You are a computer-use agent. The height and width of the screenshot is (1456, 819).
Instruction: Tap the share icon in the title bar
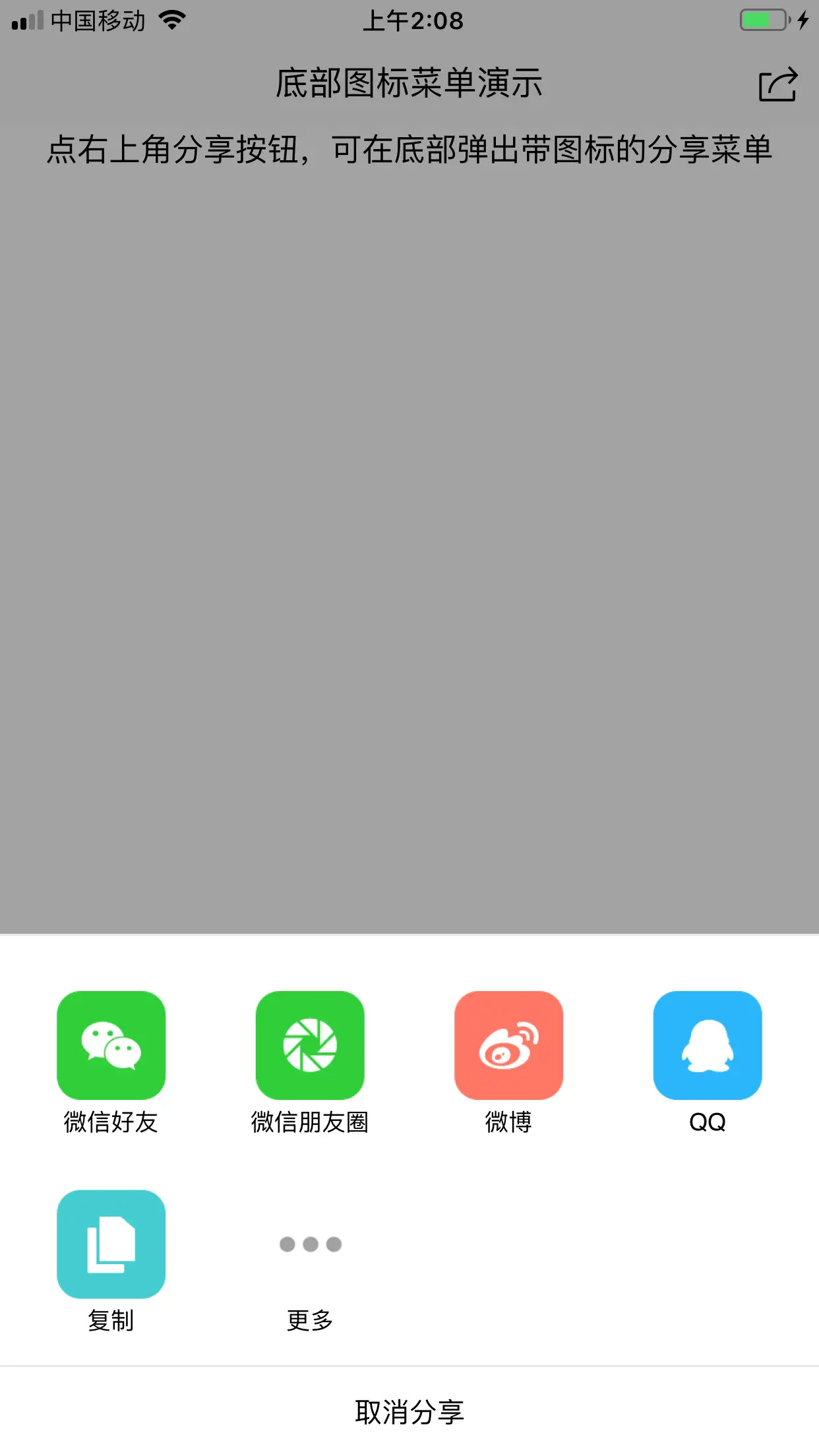coord(778,85)
